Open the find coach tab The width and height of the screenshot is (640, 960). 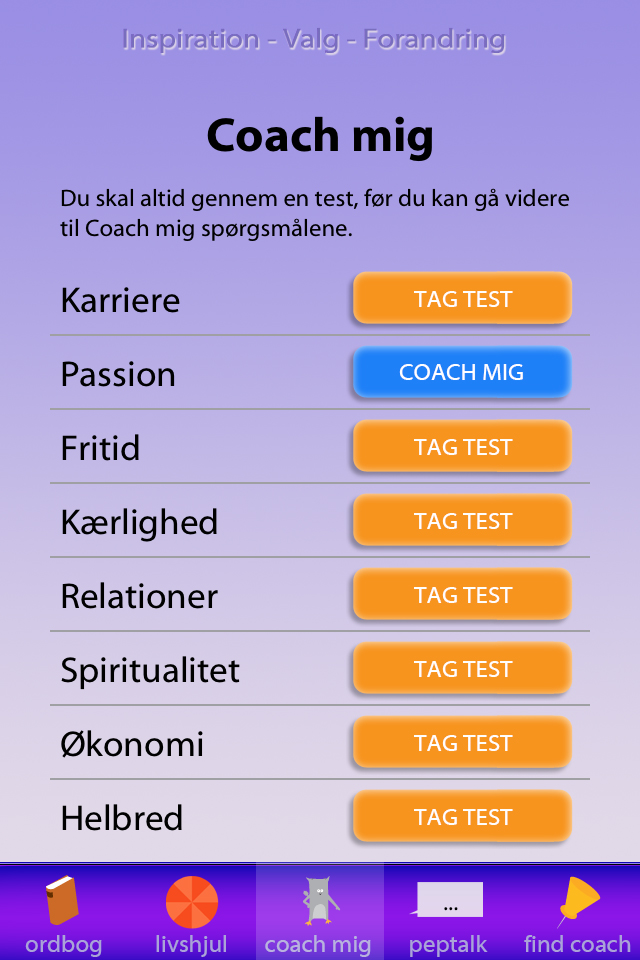tap(577, 912)
